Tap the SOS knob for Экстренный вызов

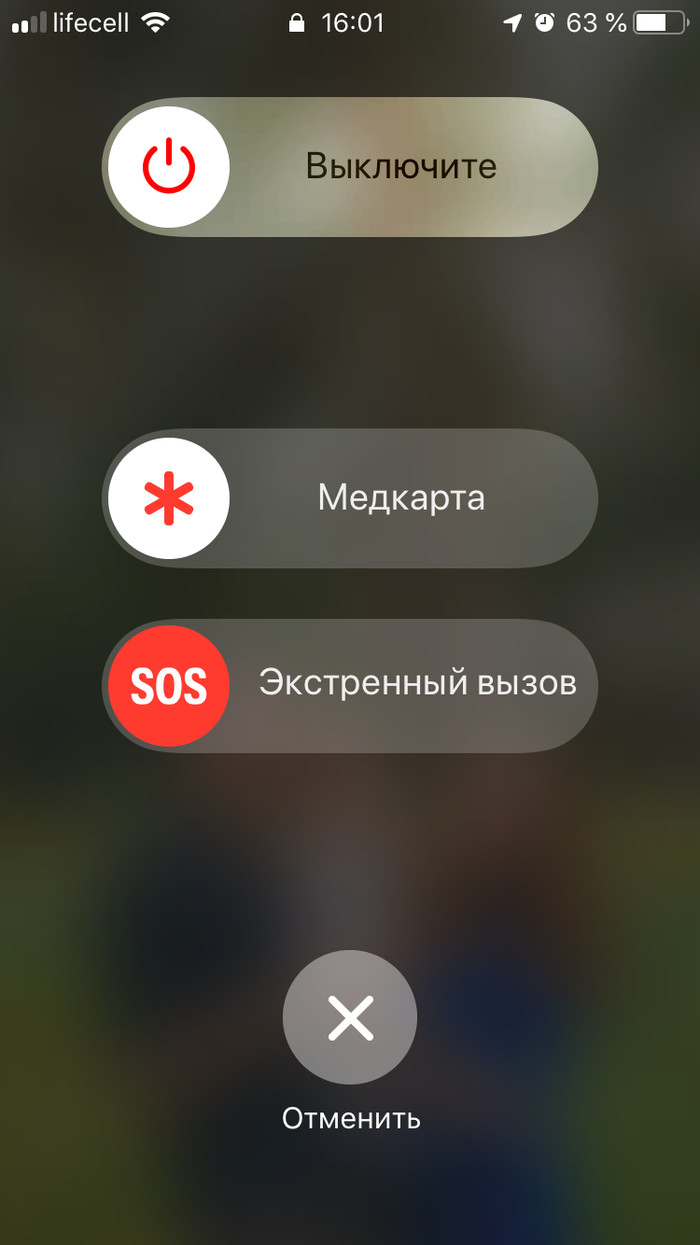(x=168, y=686)
